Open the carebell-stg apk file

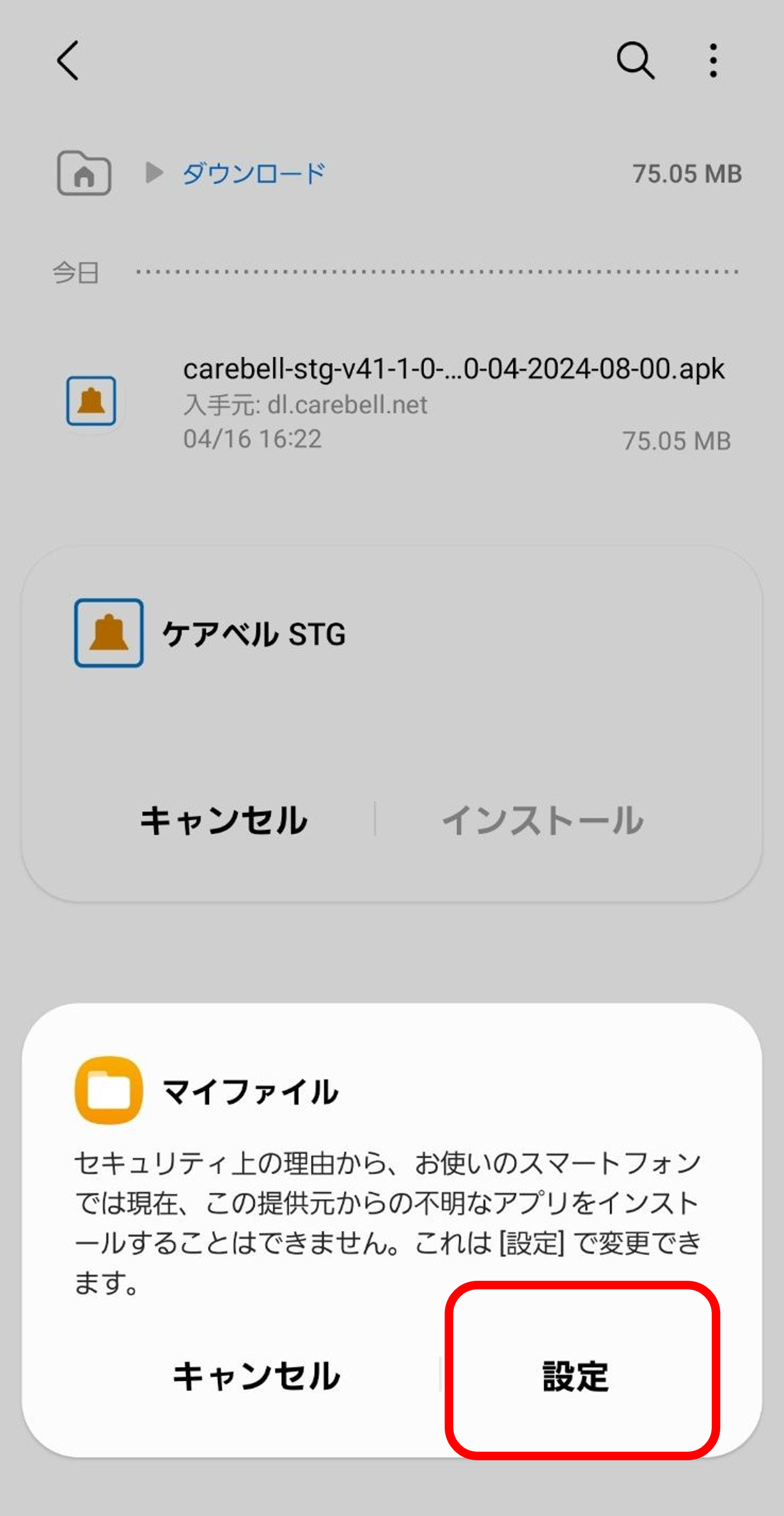(392, 404)
